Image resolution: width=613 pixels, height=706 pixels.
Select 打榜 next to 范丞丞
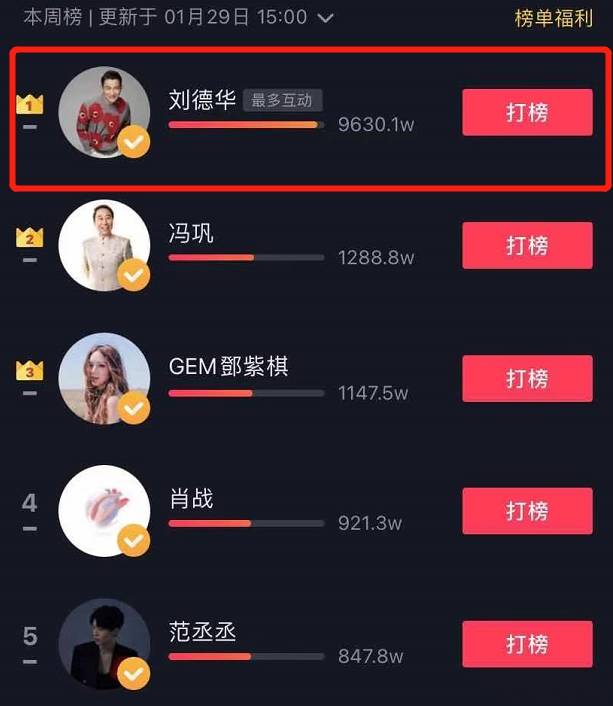tap(527, 644)
